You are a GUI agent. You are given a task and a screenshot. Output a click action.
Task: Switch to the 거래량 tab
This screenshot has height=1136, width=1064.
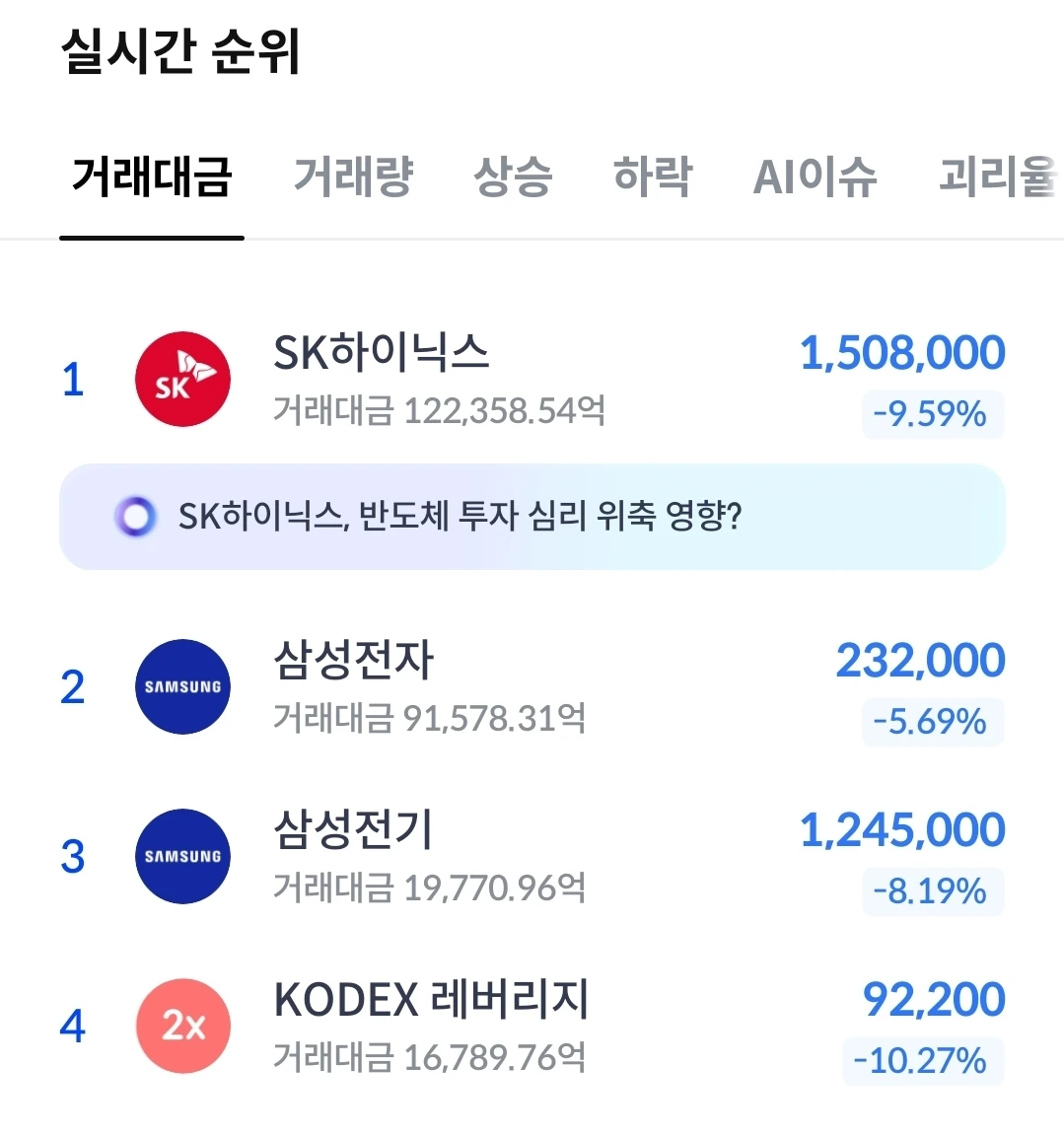tap(353, 177)
